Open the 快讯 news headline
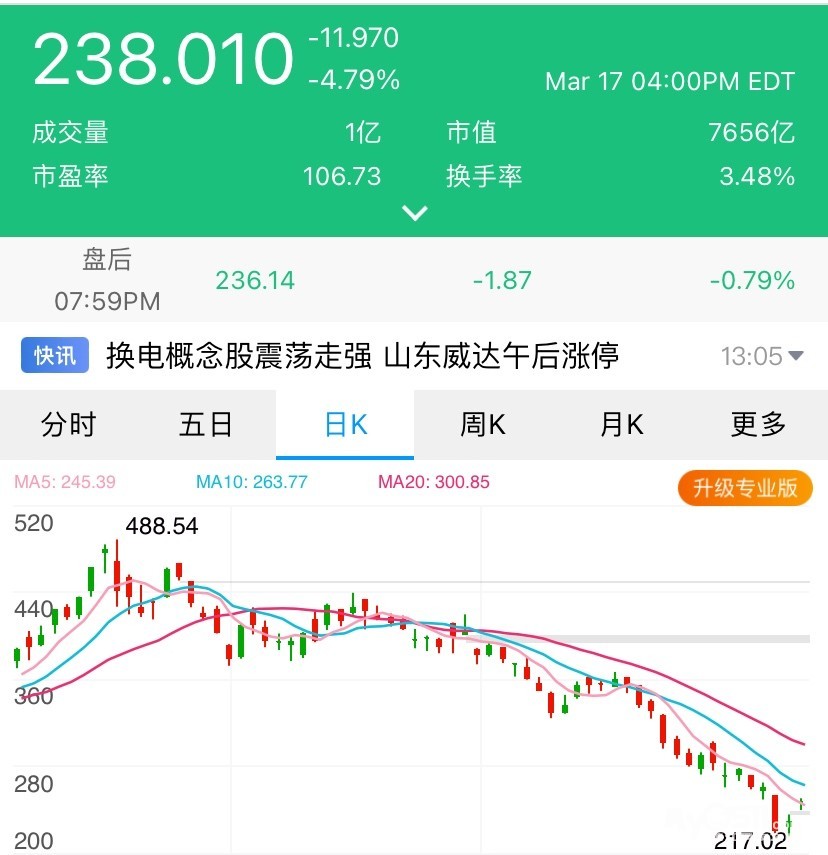Image resolution: width=828 pixels, height=855 pixels. (363, 355)
